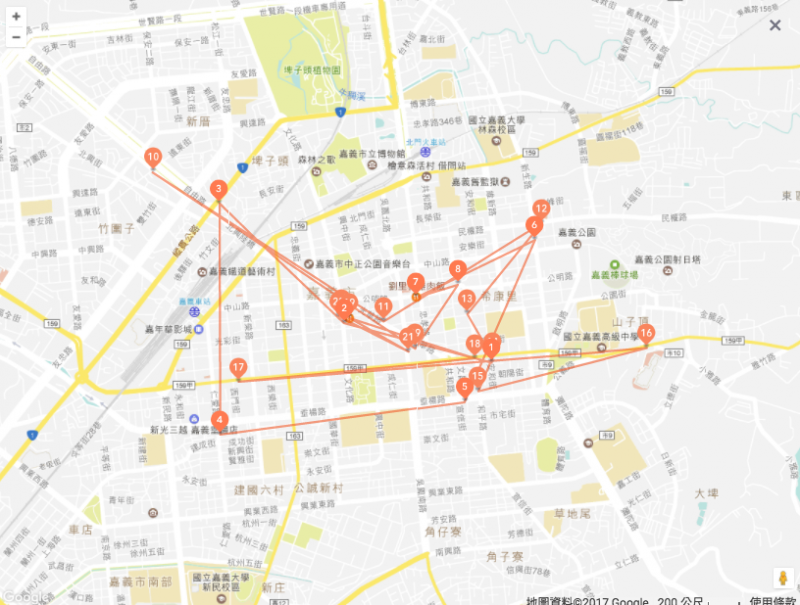The height and width of the screenshot is (605, 800).
Task: Tap map marker number 6
Action: [x=534, y=226]
